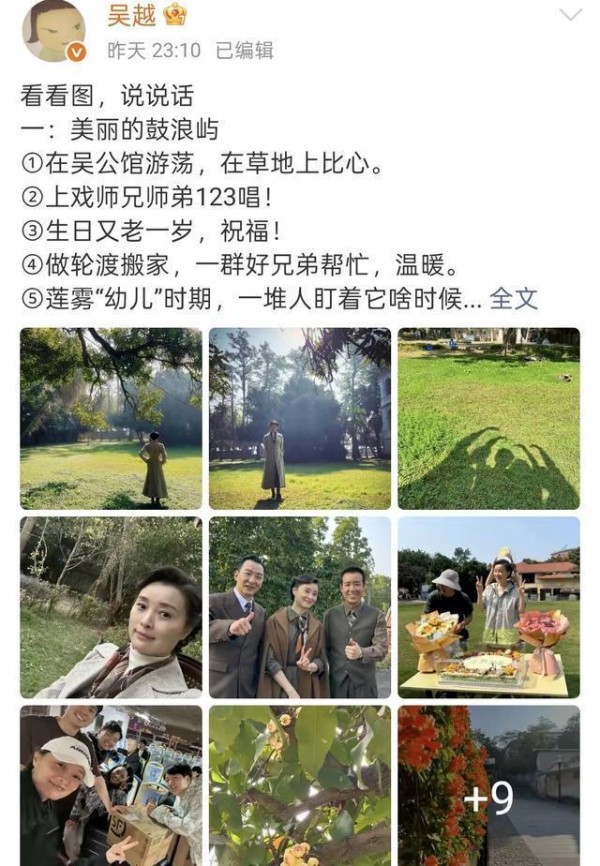Image resolution: width=600 pixels, height=866 pixels.
Task: Open the post options chevron
Action: click(569, 15)
